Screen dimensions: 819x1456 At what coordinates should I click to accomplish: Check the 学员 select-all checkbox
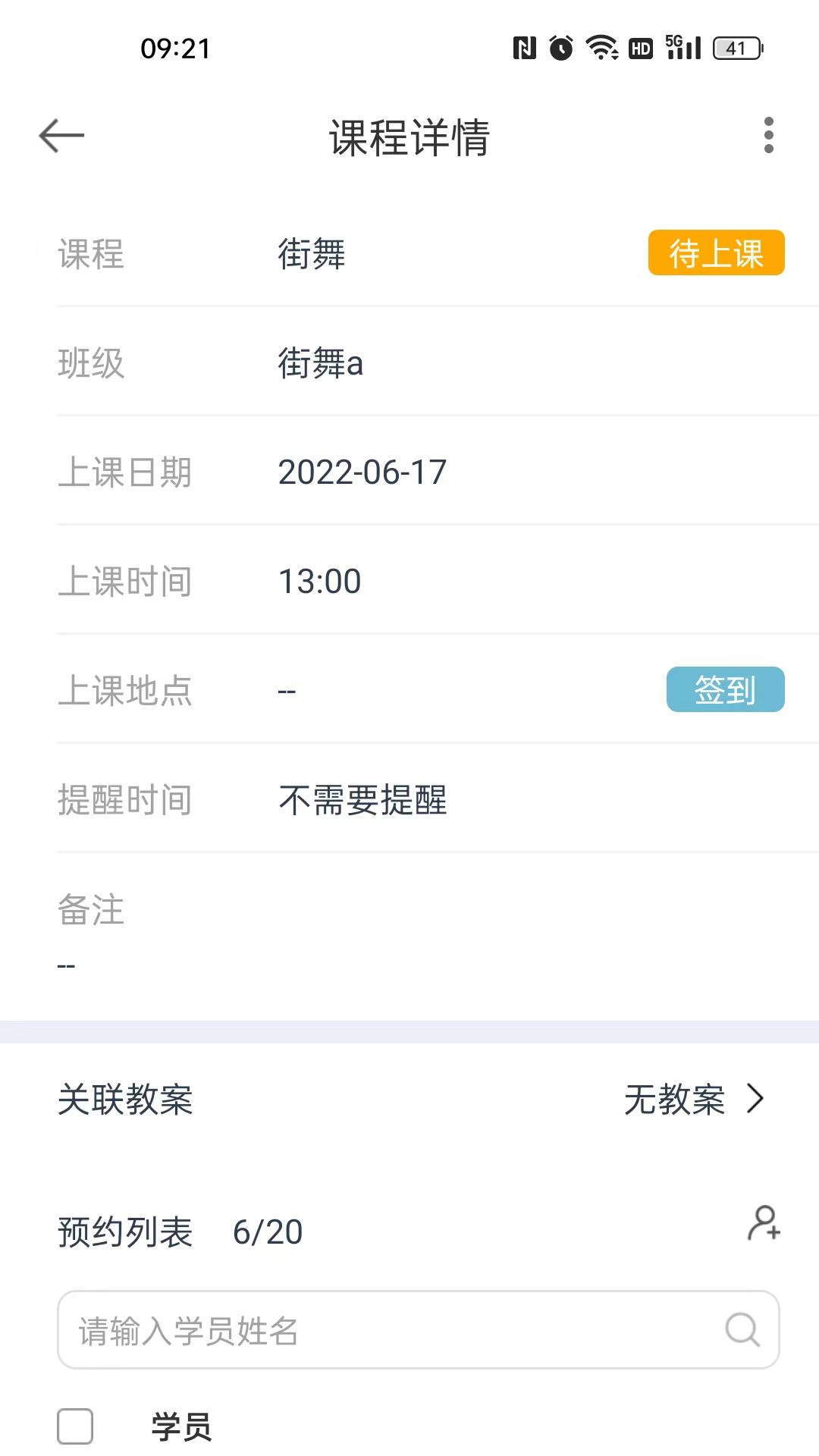click(x=74, y=1426)
